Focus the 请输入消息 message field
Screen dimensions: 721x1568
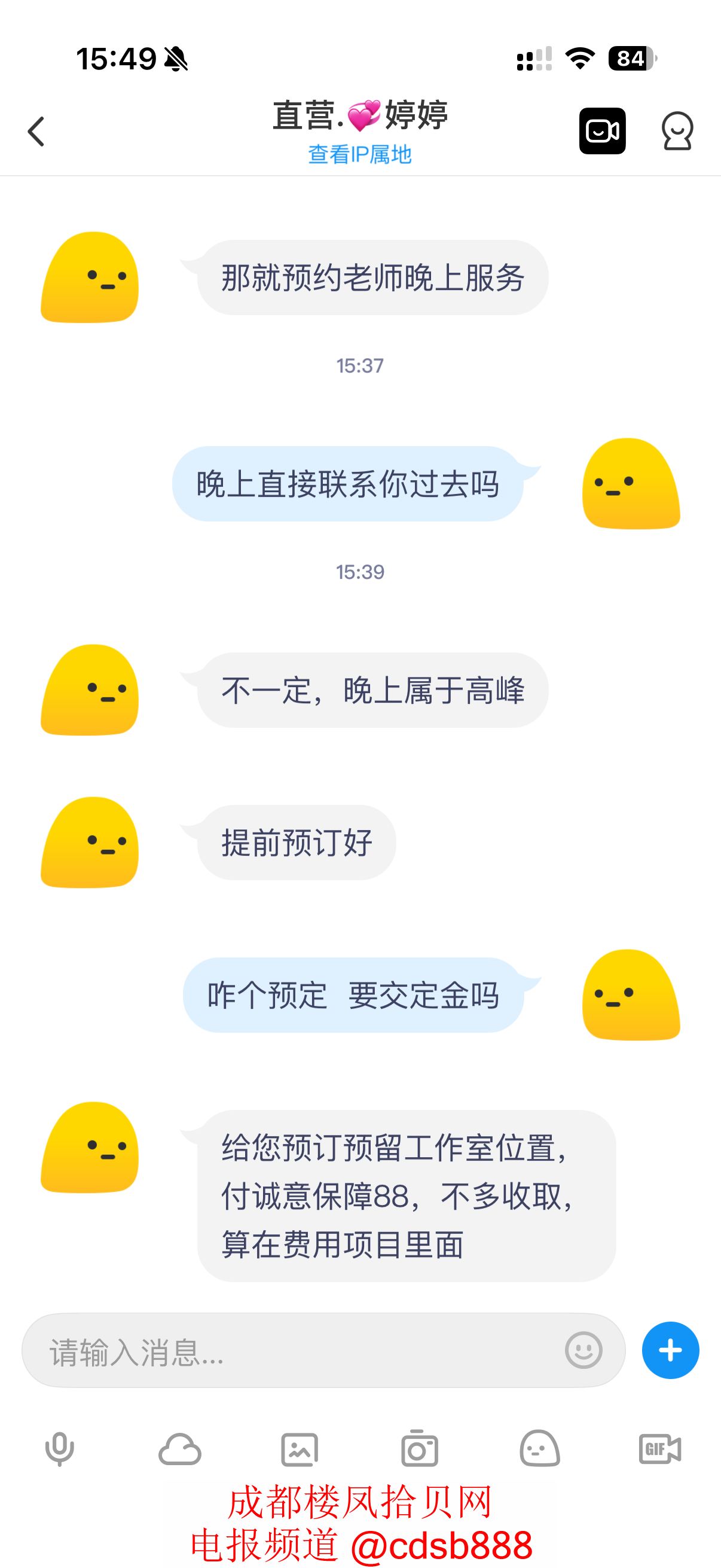click(x=298, y=1351)
